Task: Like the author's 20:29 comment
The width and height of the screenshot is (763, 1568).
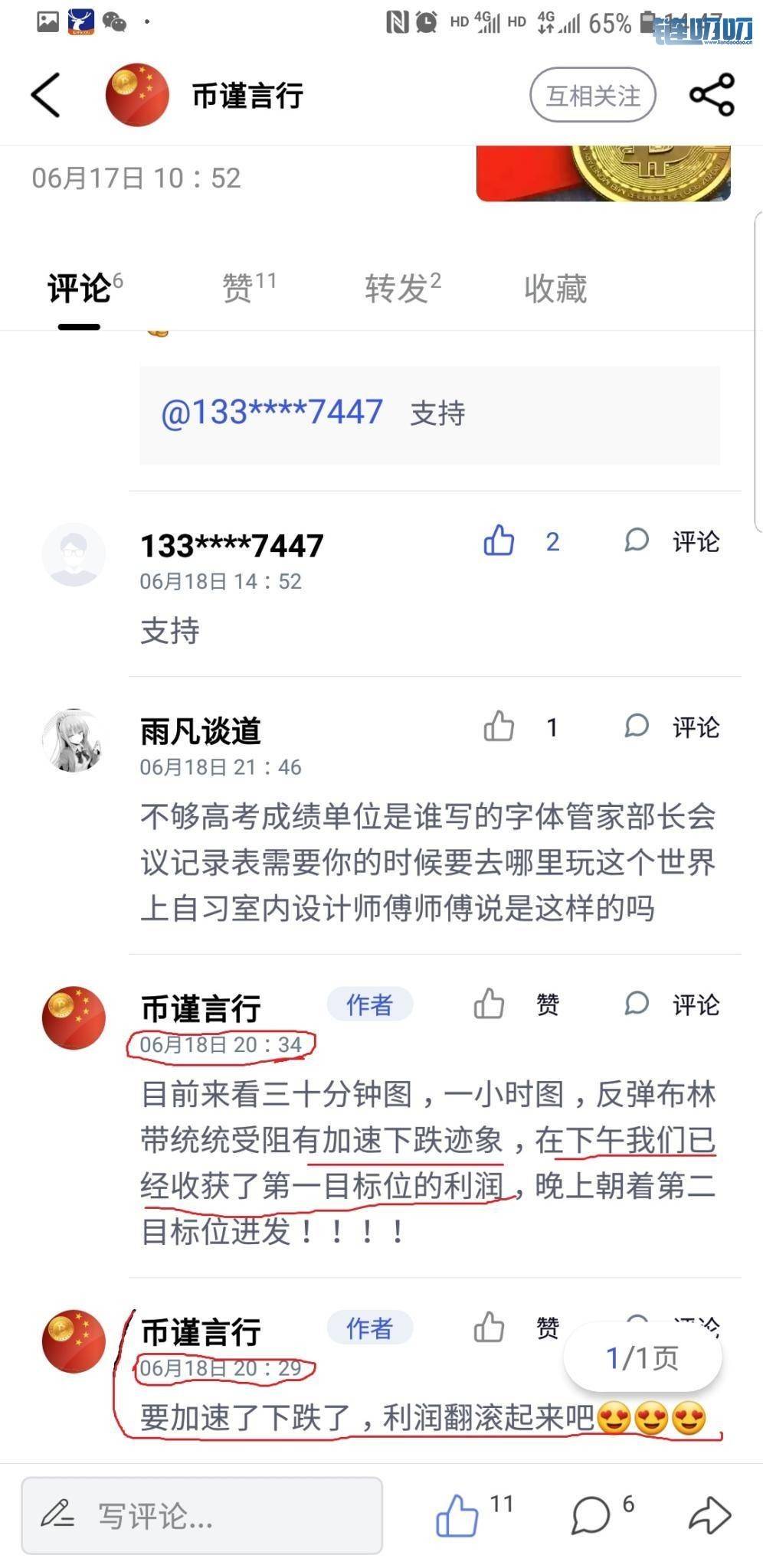Action: (490, 1327)
